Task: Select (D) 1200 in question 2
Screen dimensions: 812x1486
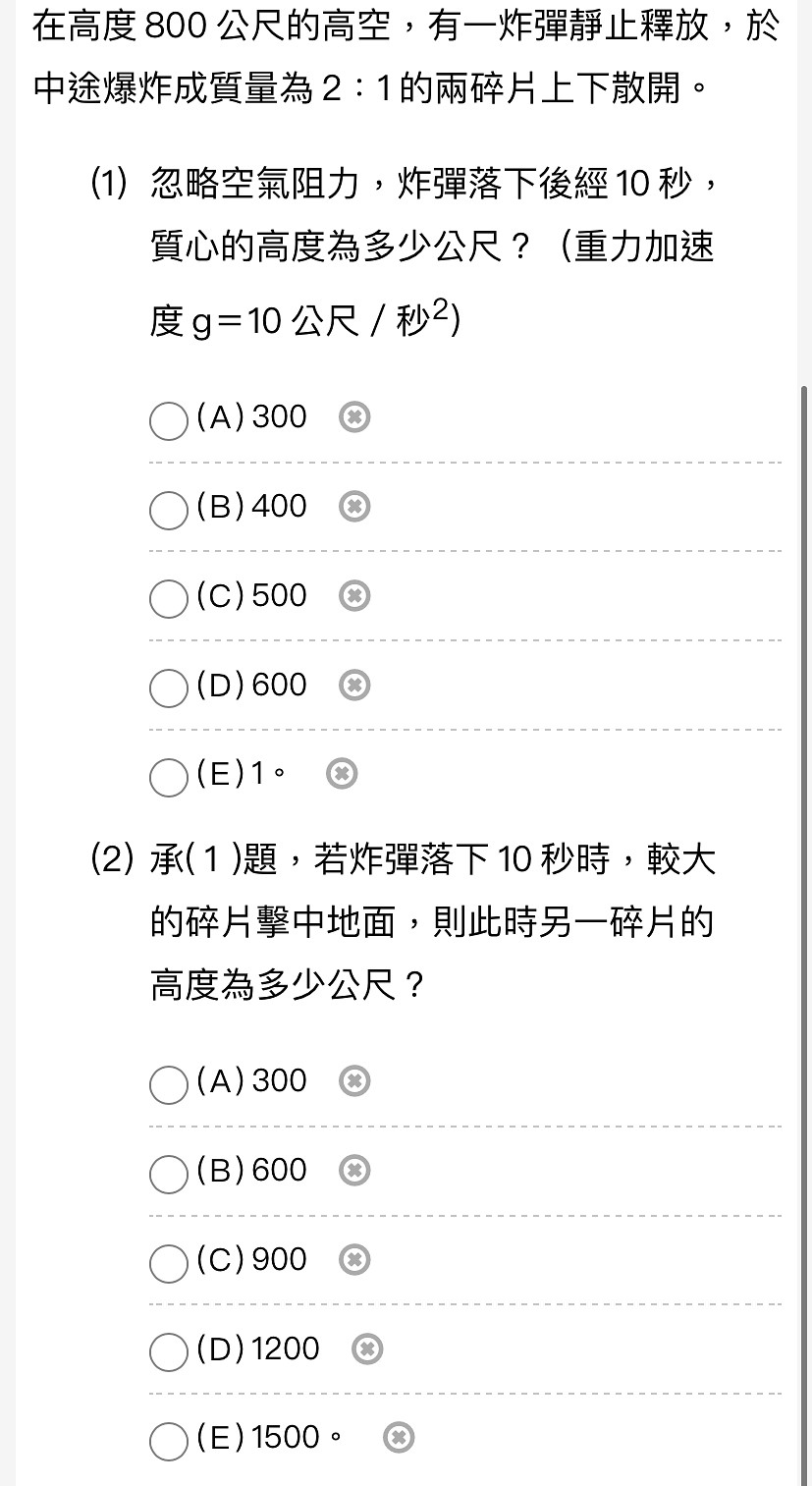Action: (168, 1352)
